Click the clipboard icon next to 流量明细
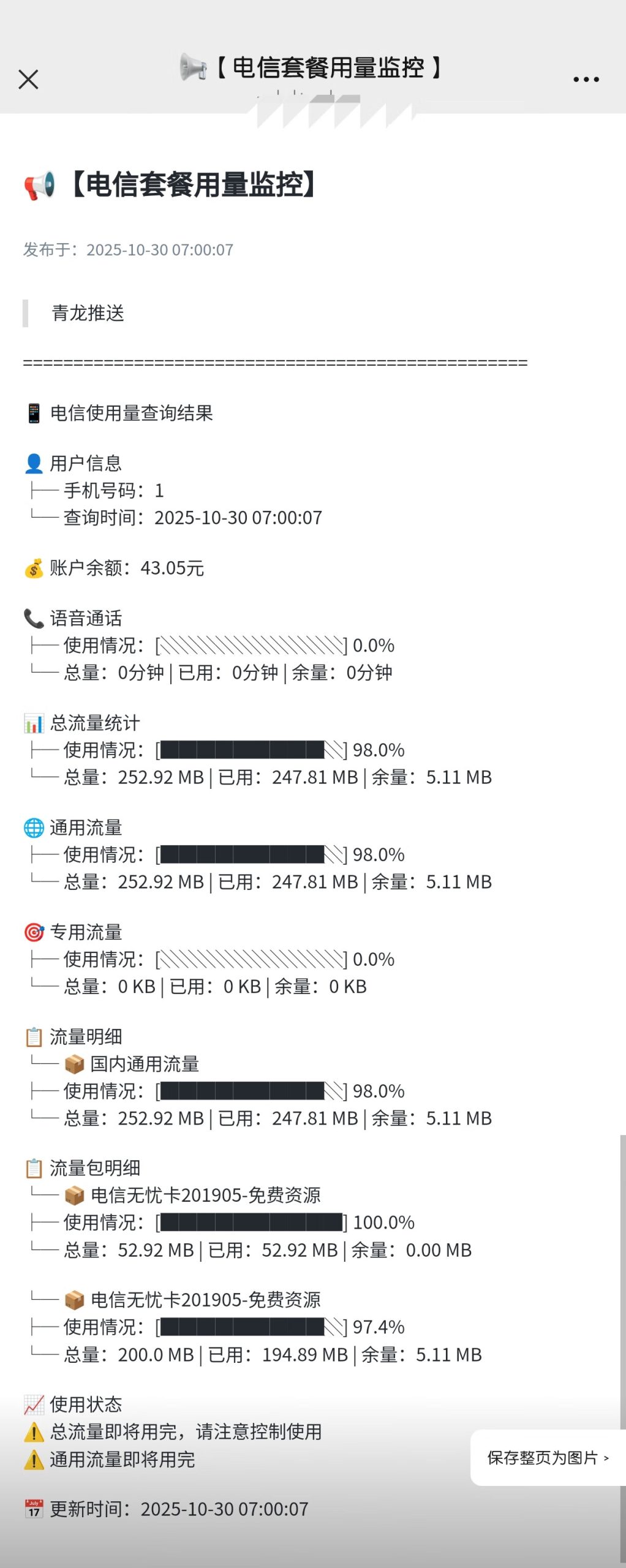This screenshot has height=1568, width=626. tap(33, 1038)
